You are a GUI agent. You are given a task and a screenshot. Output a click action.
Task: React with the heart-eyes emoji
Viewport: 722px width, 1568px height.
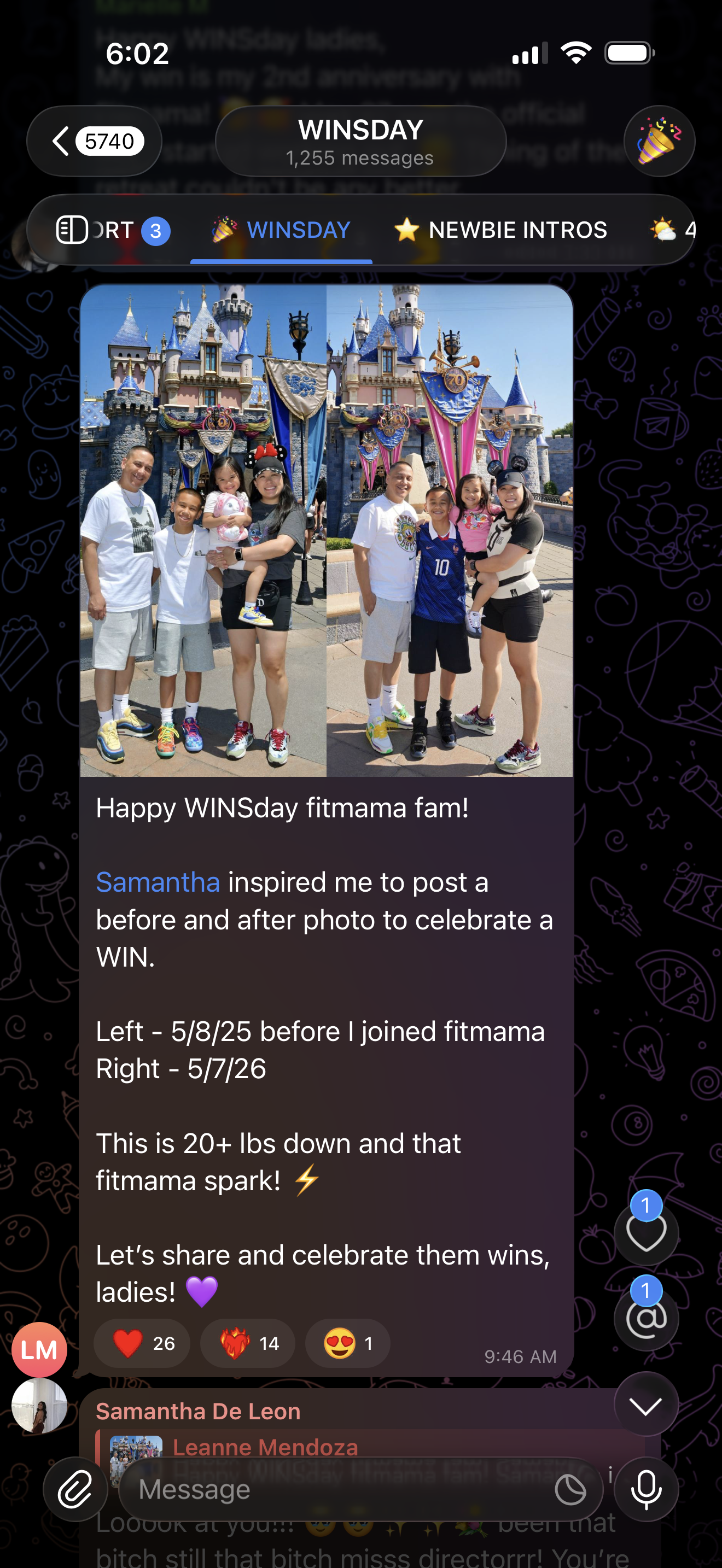pos(348,1343)
